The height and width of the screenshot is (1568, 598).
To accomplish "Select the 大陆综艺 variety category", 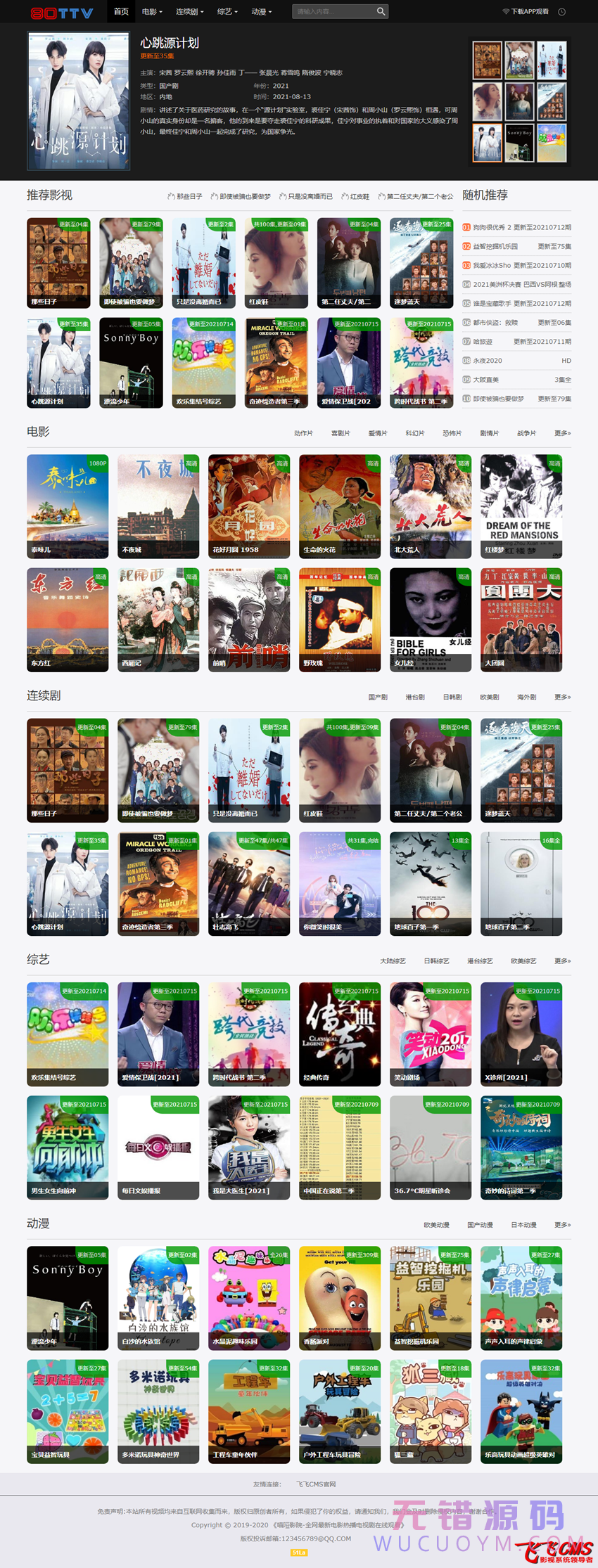I will (x=393, y=960).
